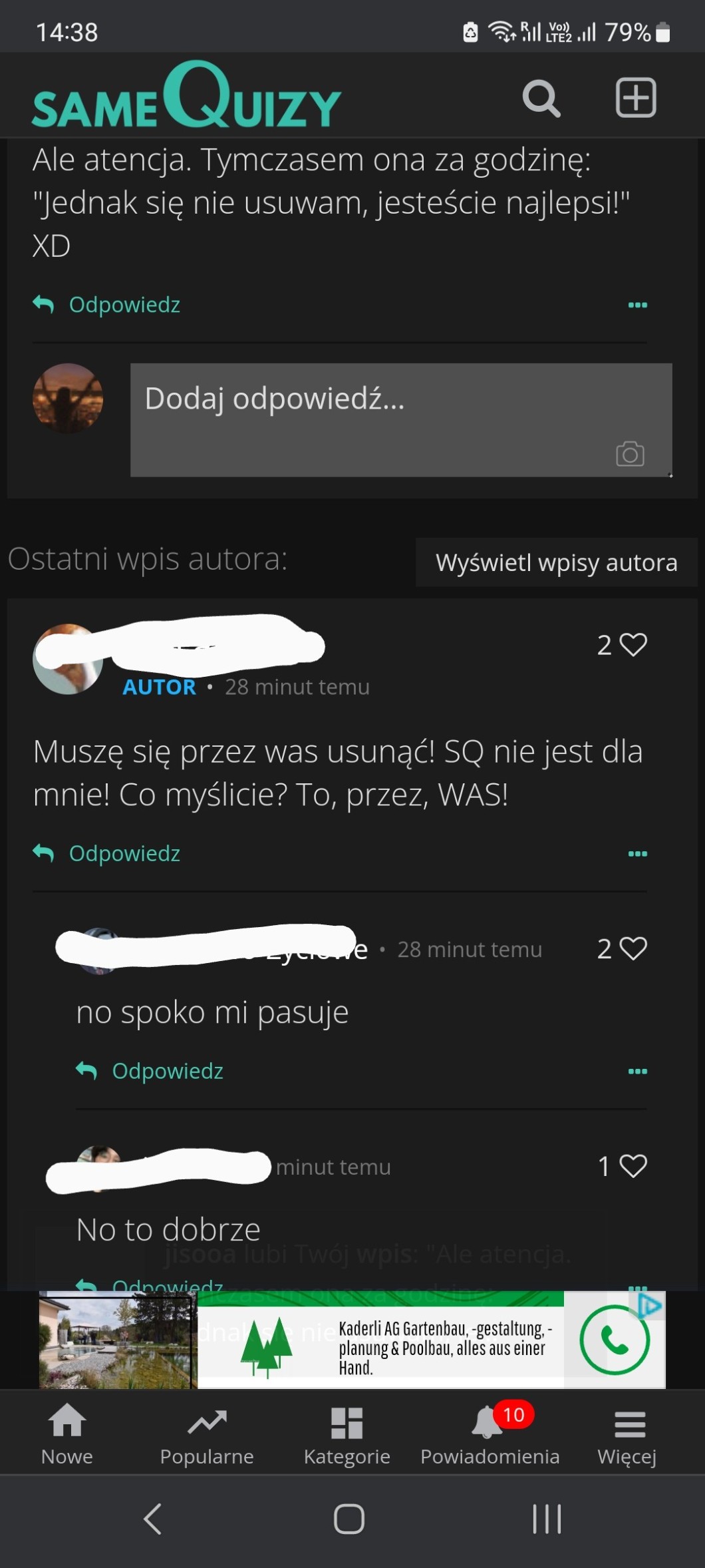Open the search magnifier icon
Screen dimensions: 705x1568
click(541, 98)
